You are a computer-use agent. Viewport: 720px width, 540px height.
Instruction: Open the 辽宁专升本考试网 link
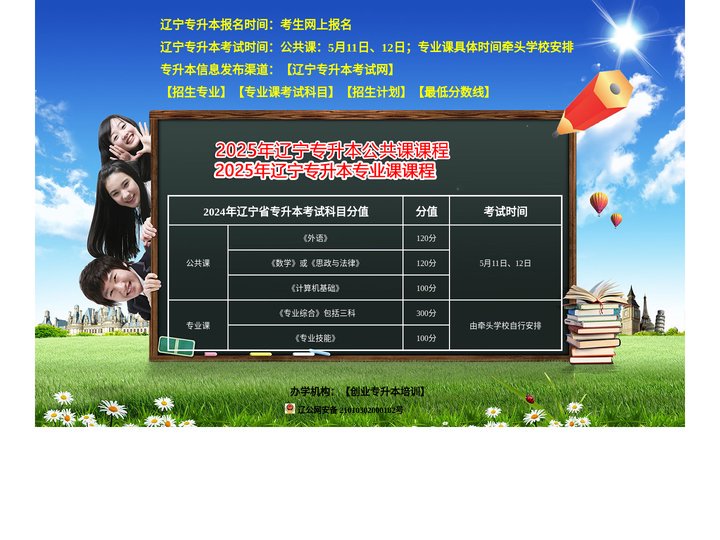(x=339, y=70)
